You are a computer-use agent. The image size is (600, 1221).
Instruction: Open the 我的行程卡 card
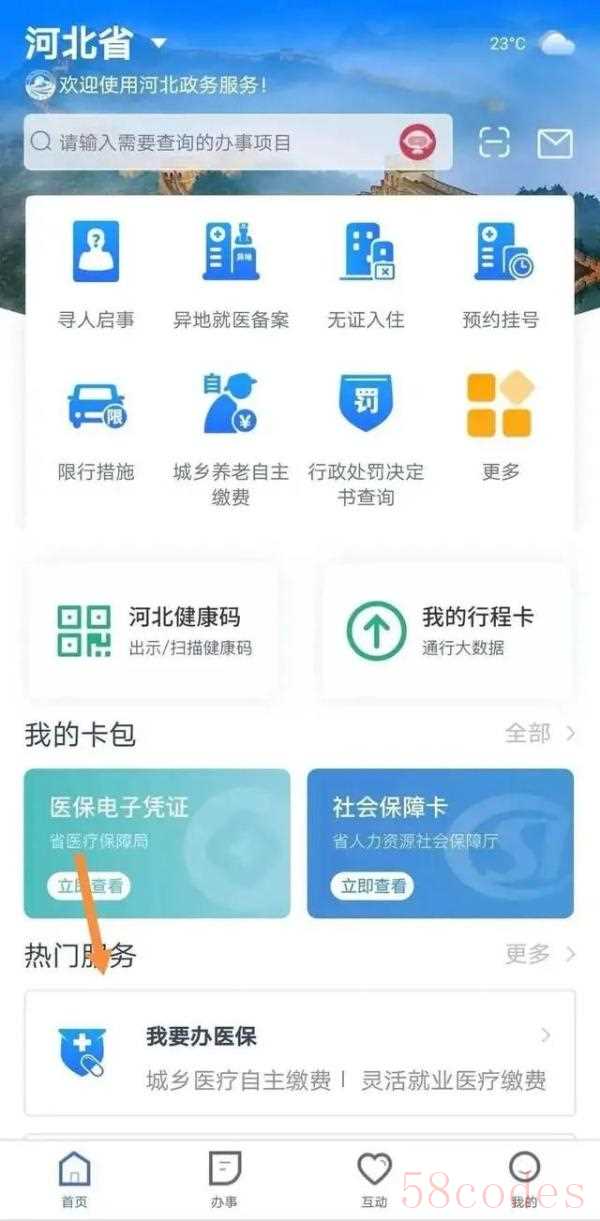pyautogui.click(x=446, y=630)
